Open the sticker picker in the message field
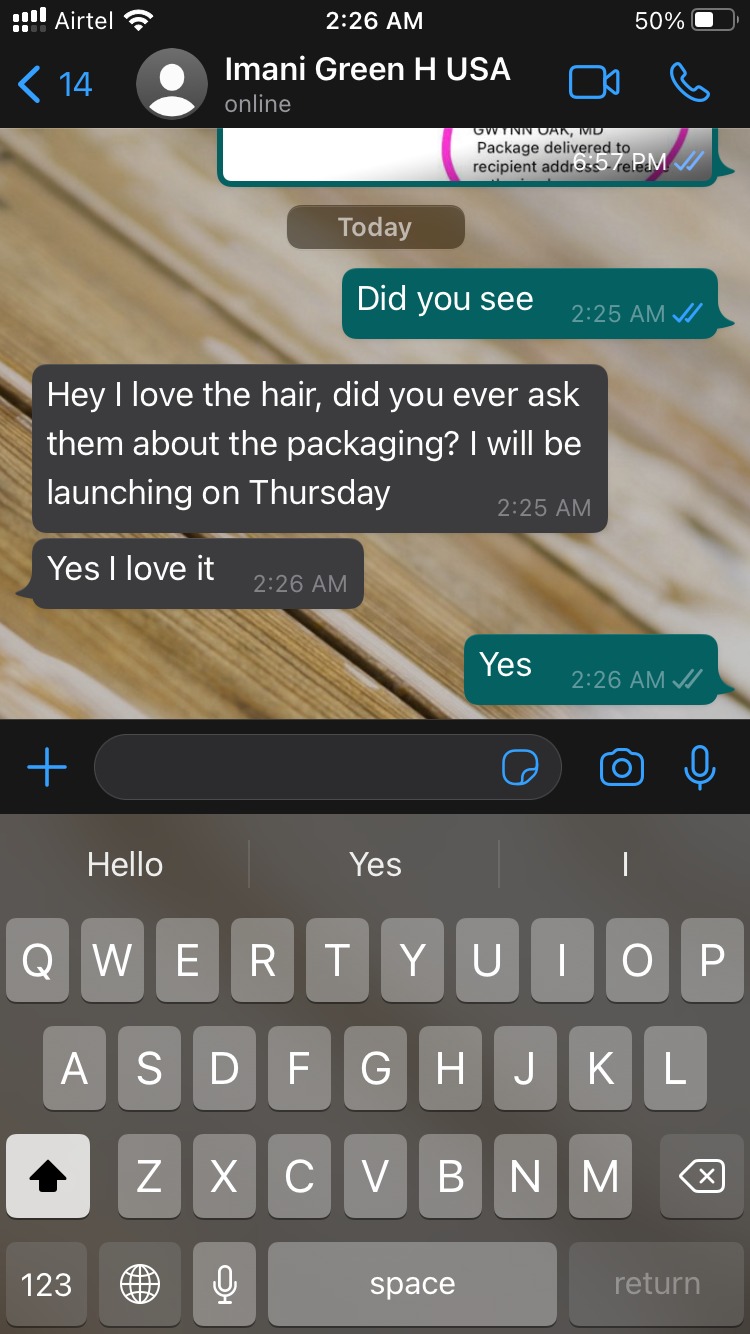Screen dimensions: 750x1334 520,768
